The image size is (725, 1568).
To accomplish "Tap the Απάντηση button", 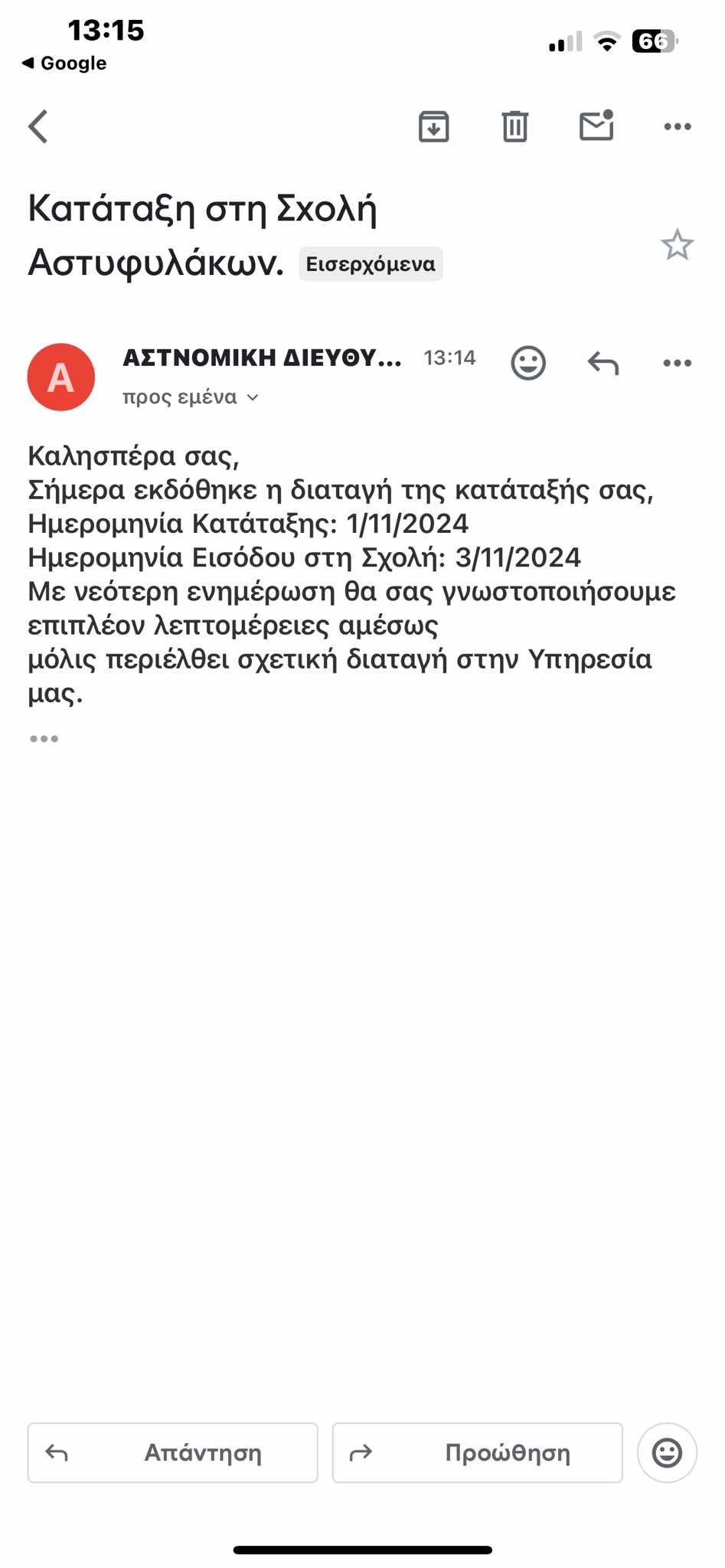I will click(172, 1452).
